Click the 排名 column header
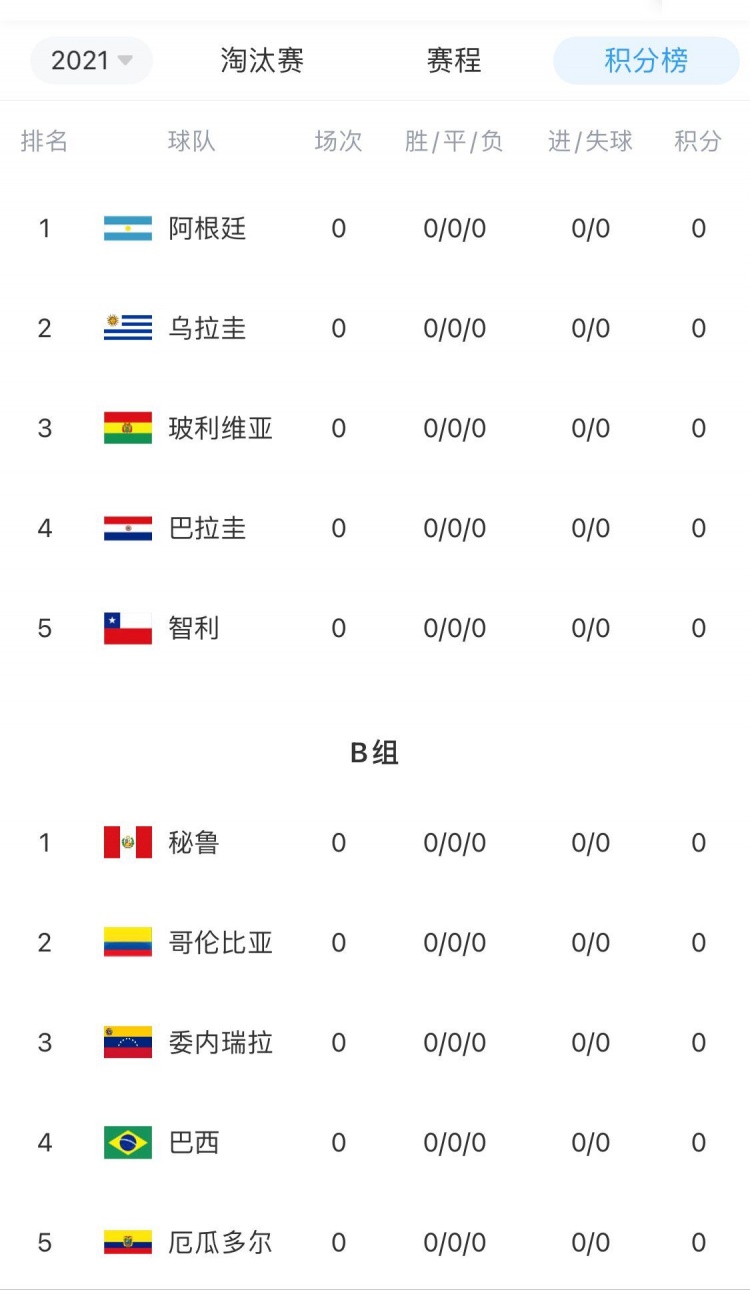 44,142
